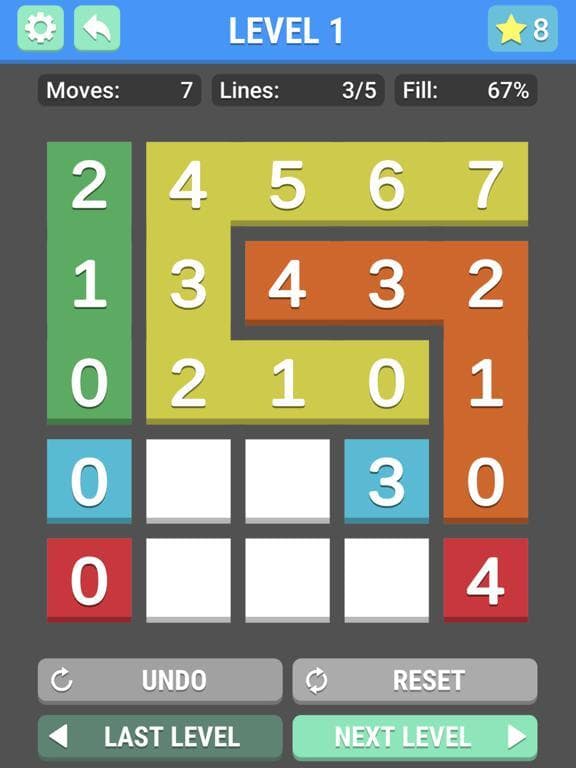Tap the empty cell beside red 4

[386, 580]
